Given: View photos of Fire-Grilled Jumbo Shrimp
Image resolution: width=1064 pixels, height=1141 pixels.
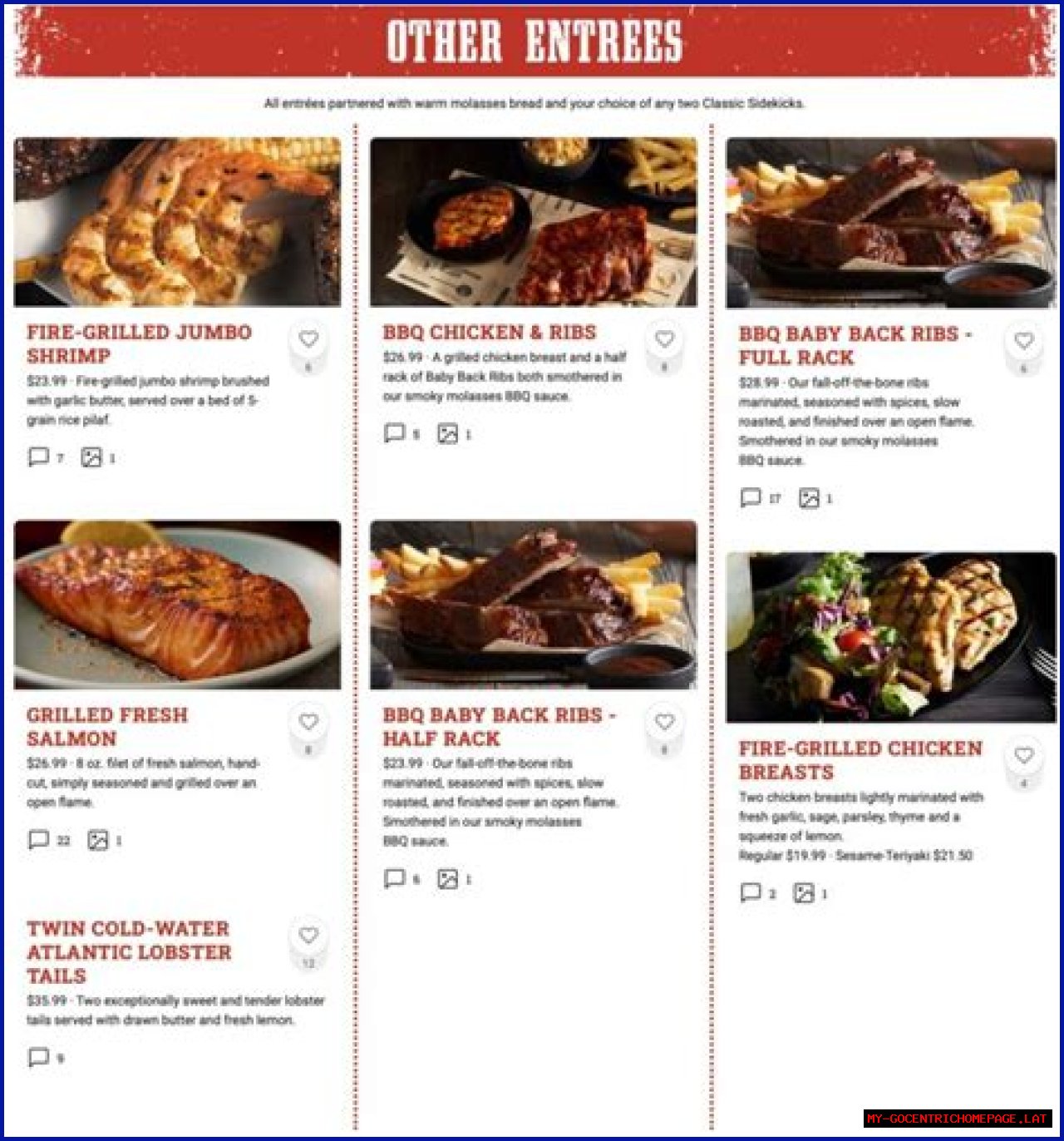Looking at the screenshot, I should click(x=91, y=457).
